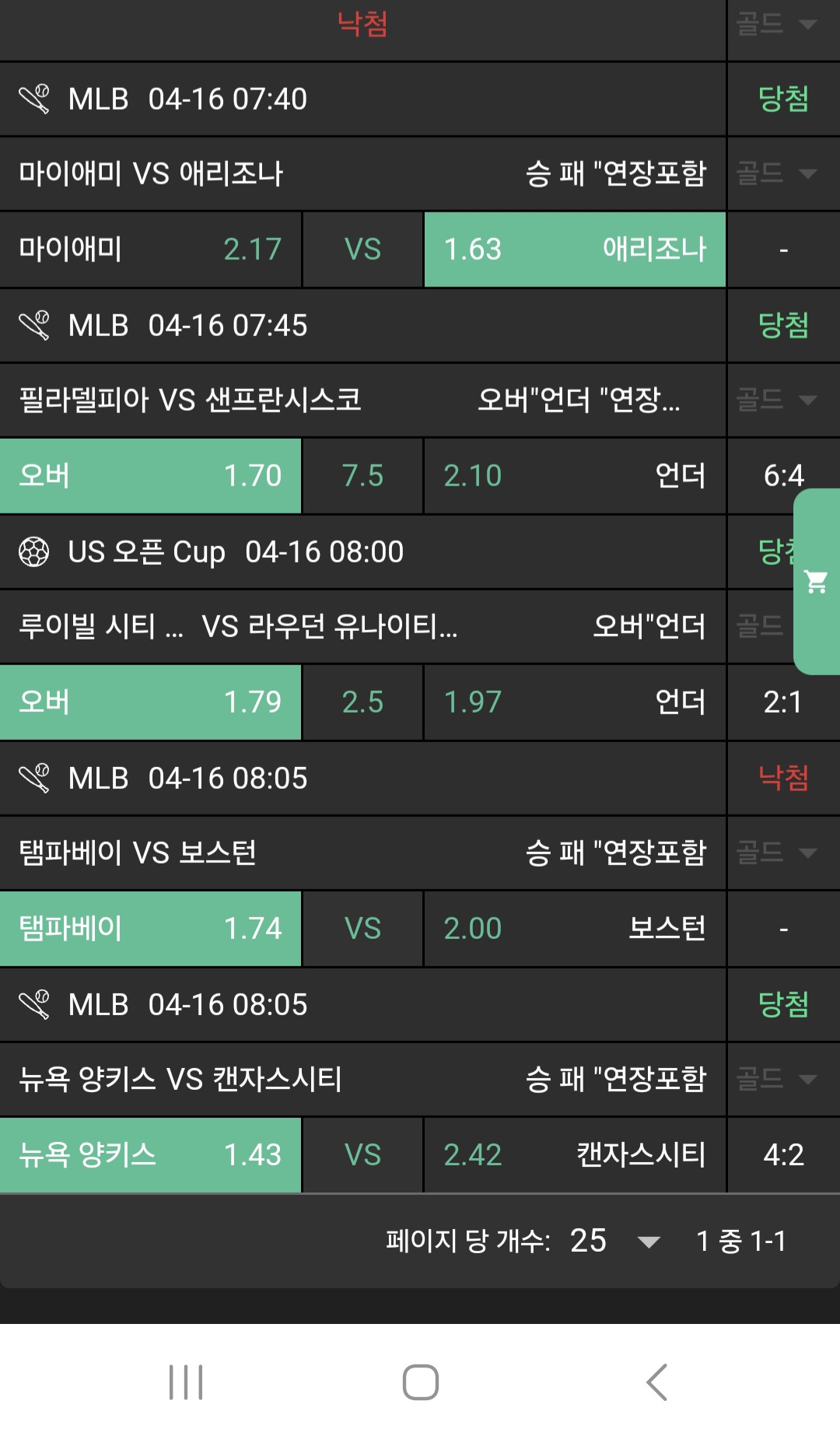Choose 언더 1.97 for US 오픈 Cup match
The width and height of the screenshot is (840, 1436).
click(x=575, y=702)
